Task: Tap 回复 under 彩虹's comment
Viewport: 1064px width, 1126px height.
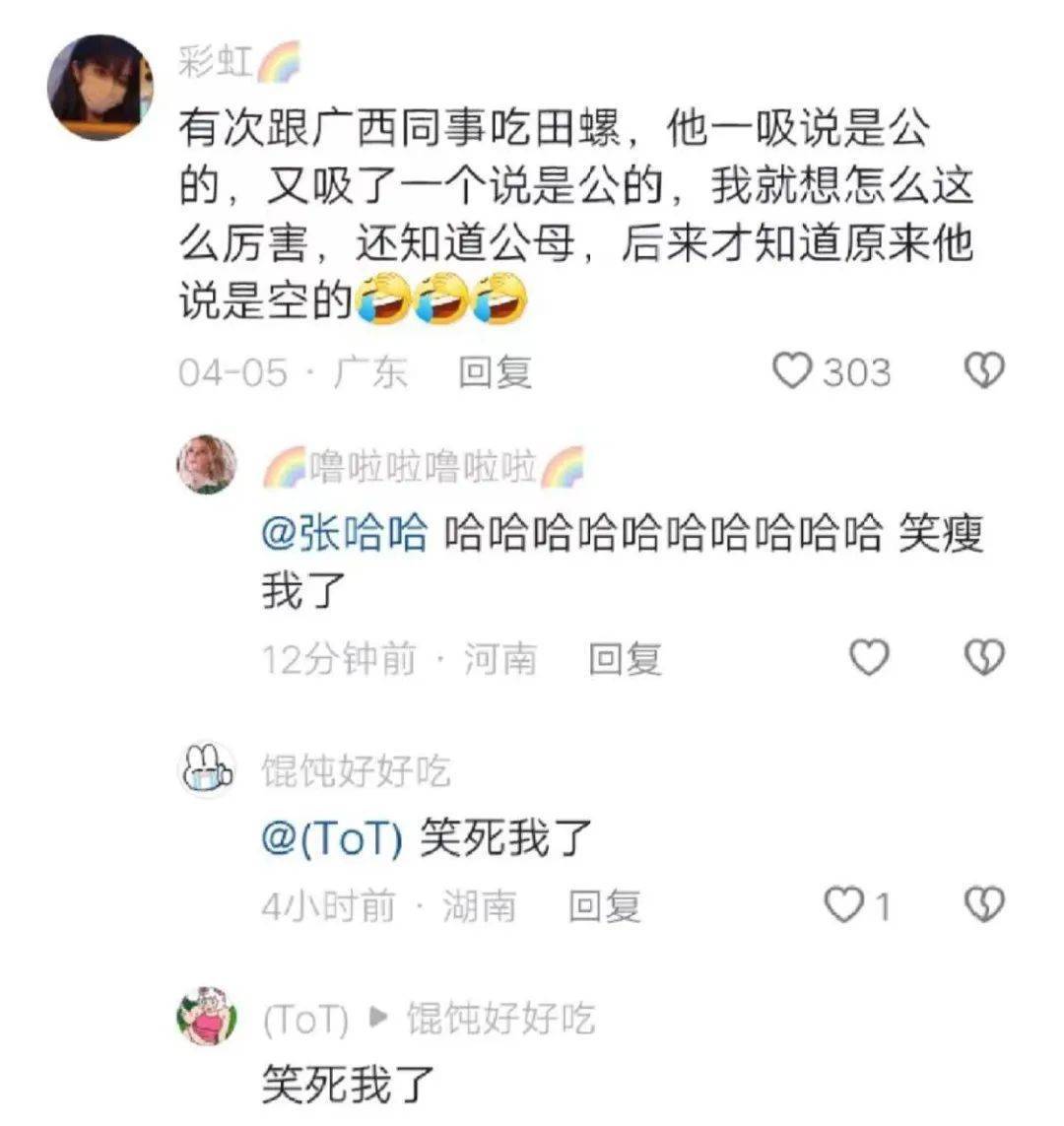Action: tap(495, 372)
